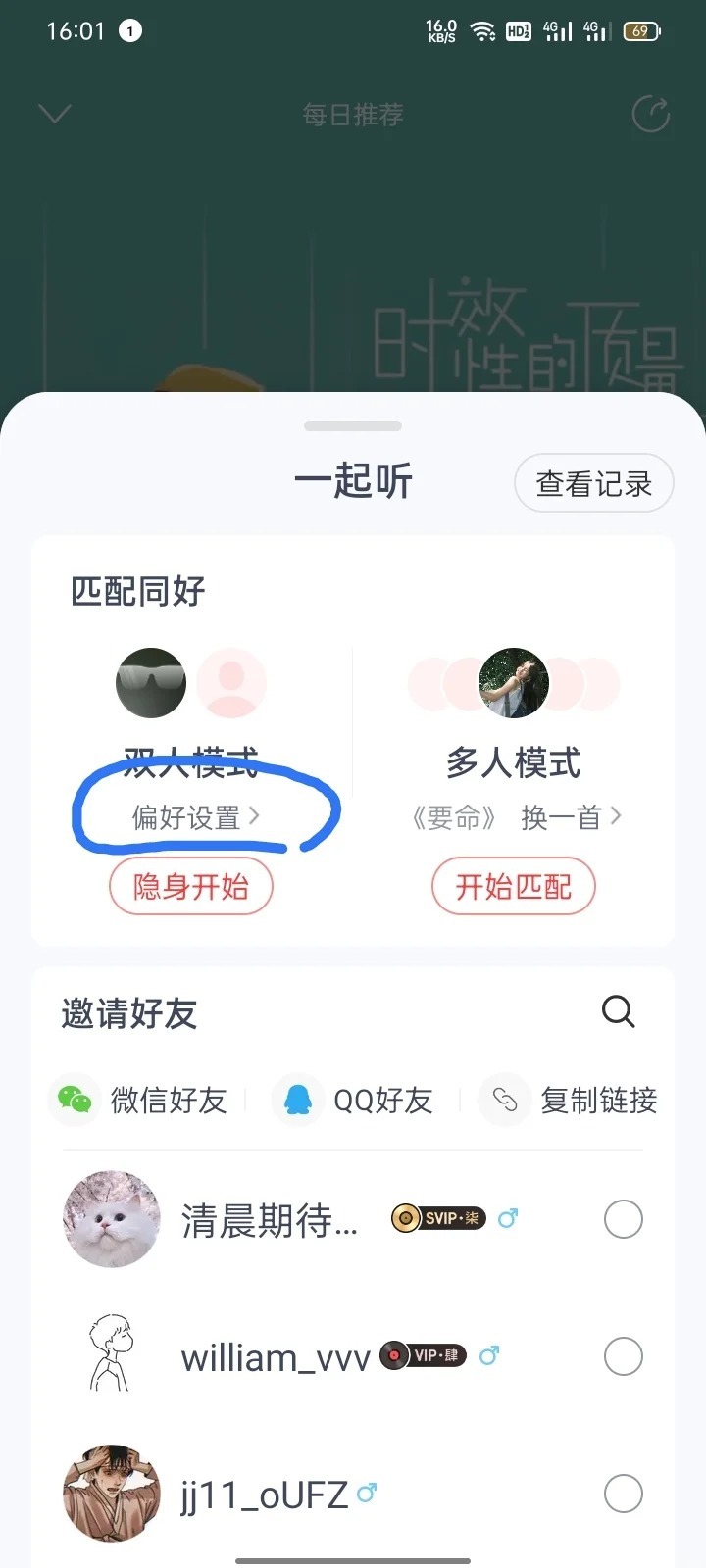
Task: Select william_vvv using the round selector
Action: [623, 1356]
